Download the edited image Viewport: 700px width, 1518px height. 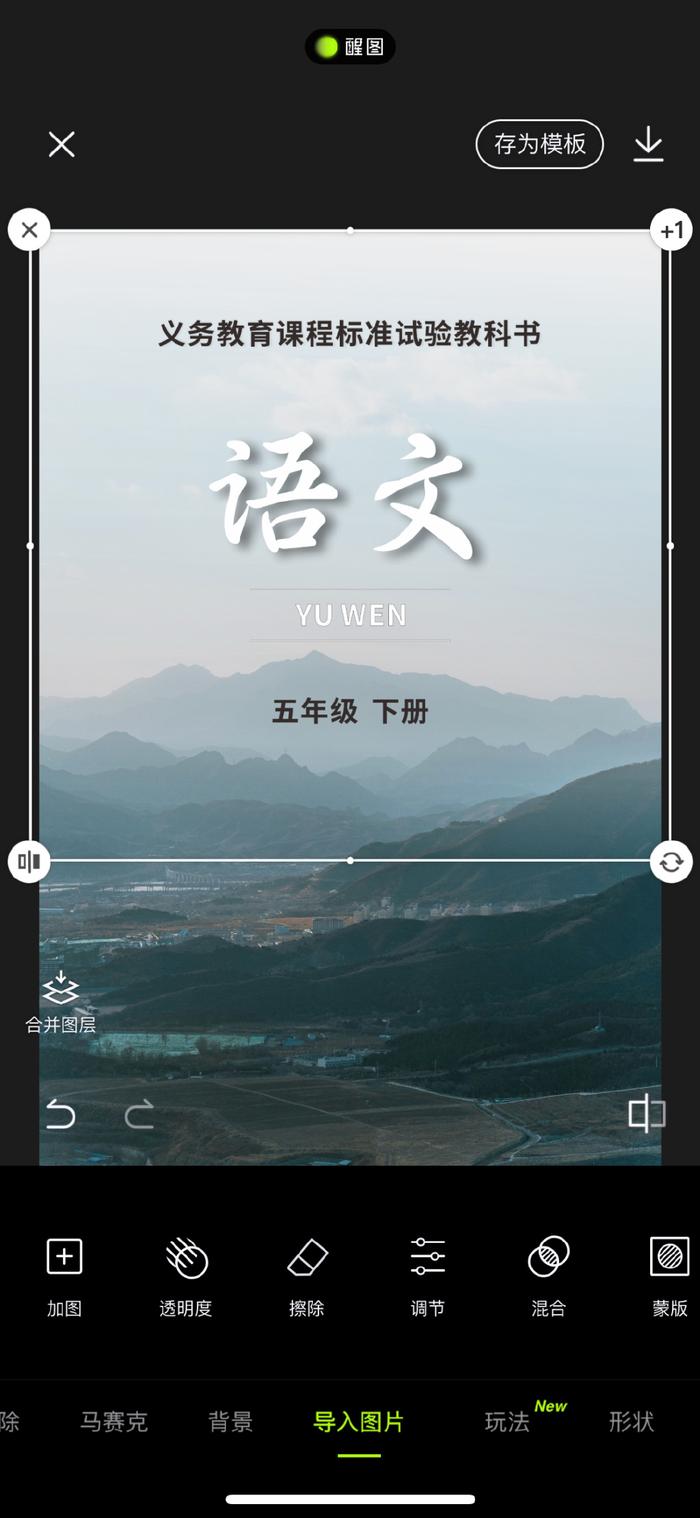click(648, 144)
